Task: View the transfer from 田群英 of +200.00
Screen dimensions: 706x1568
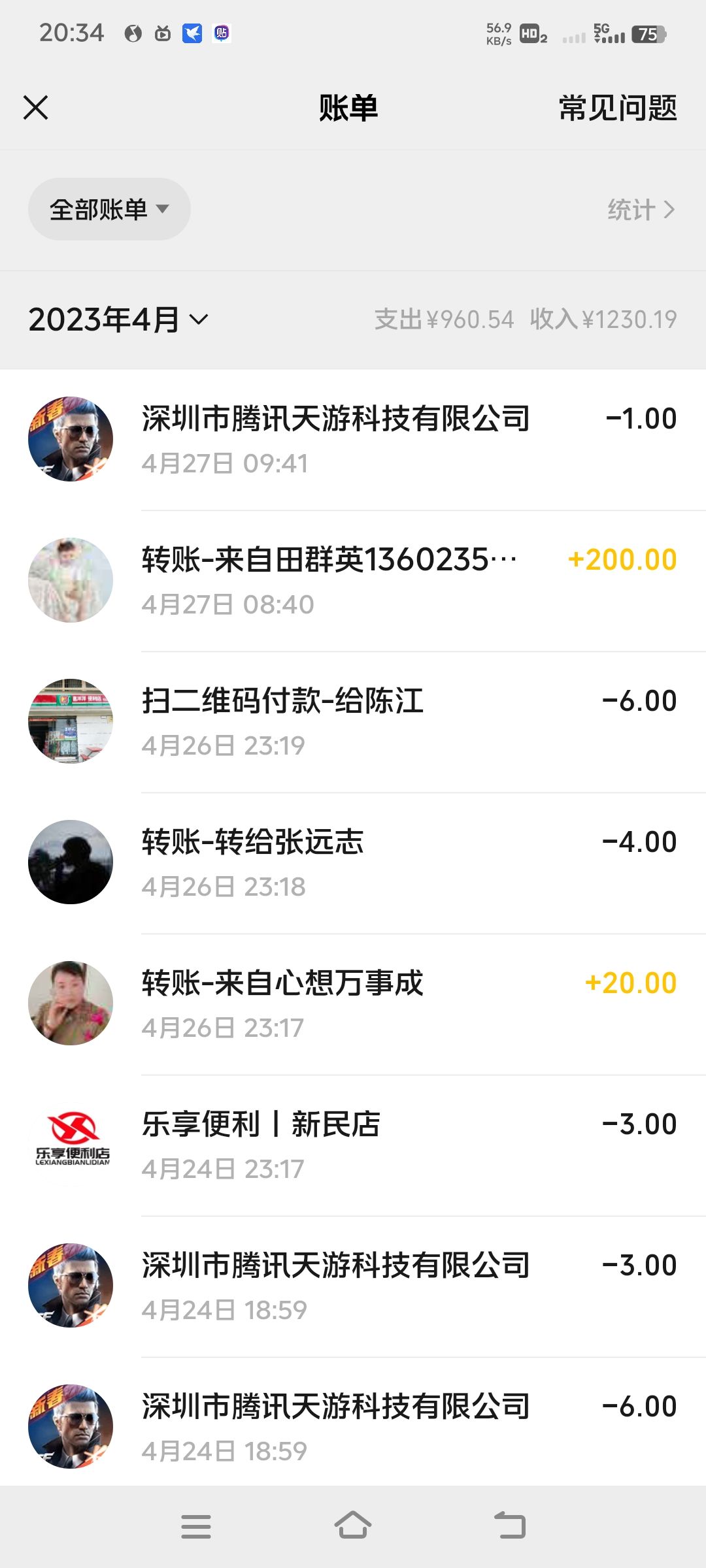Action: click(353, 581)
